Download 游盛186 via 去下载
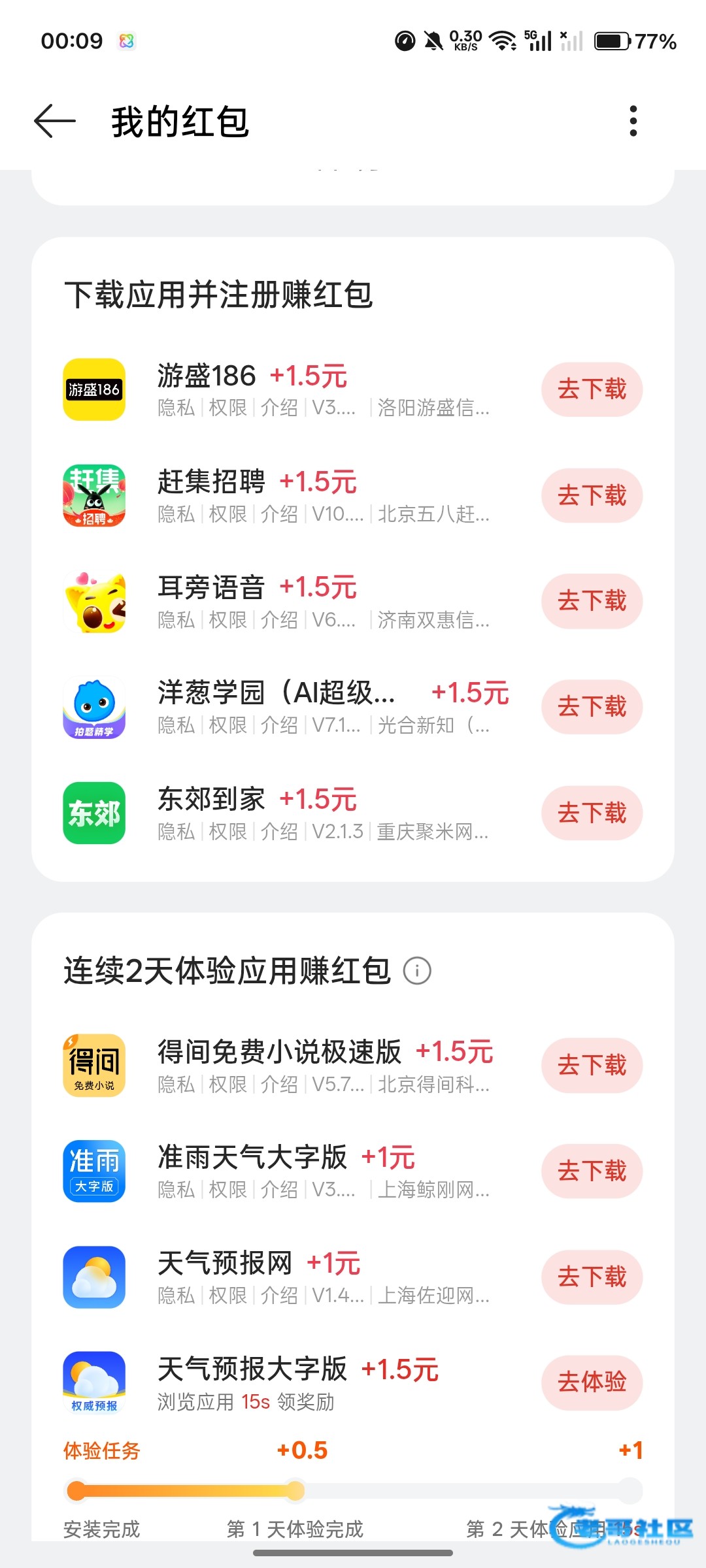The width and height of the screenshot is (706, 1568). [592, 389]
